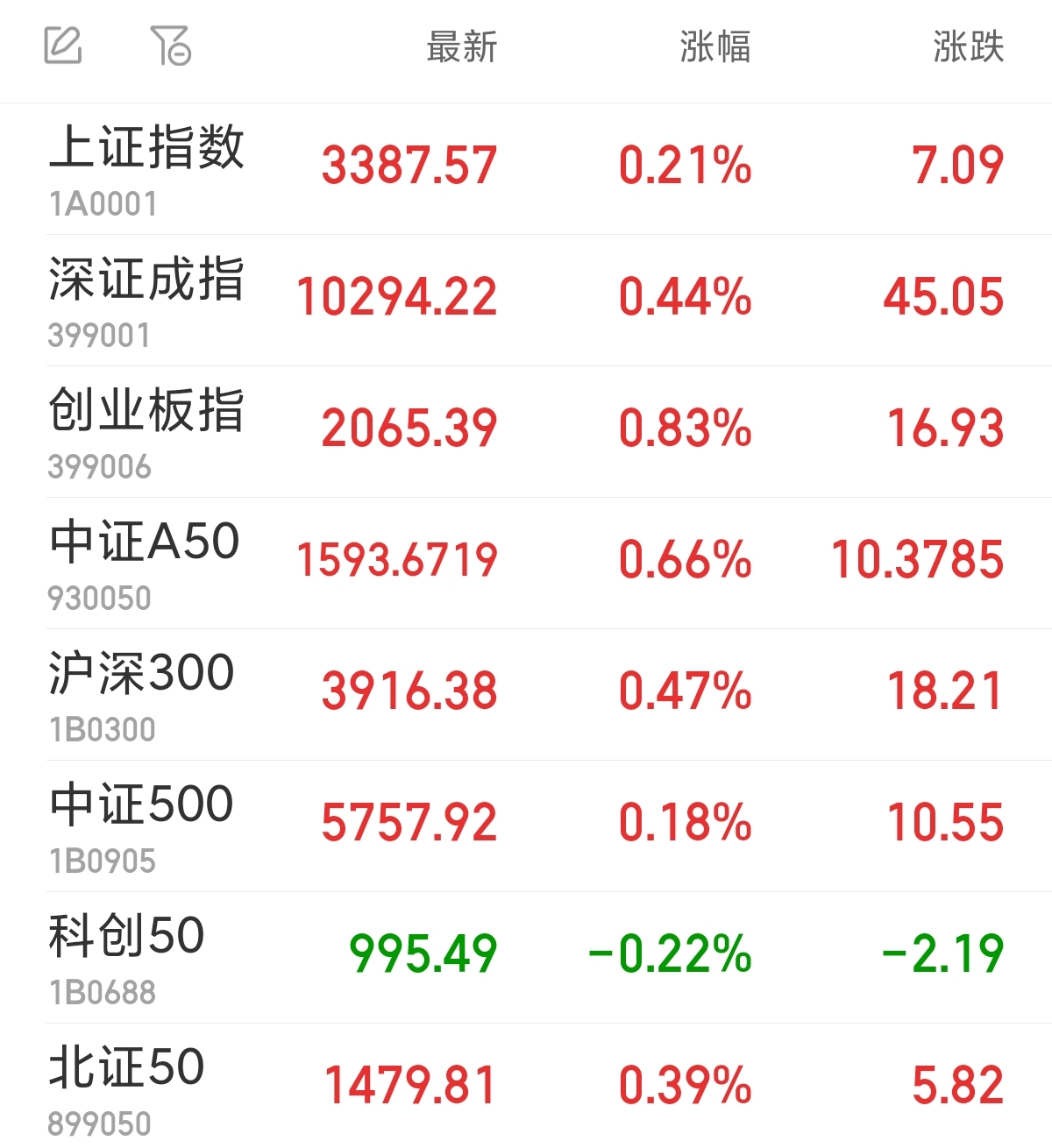Image resolution: width=1052 pixels, height=1148 pixels.
Task: Sort by 最新 column
Action: coord(461,47)
